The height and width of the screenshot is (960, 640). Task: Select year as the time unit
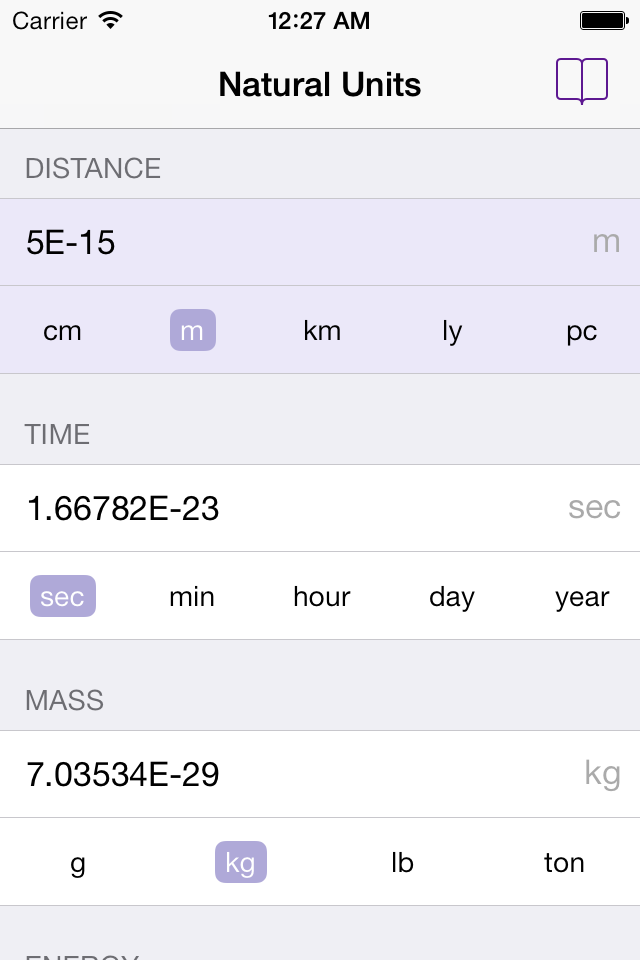point(582,597)
